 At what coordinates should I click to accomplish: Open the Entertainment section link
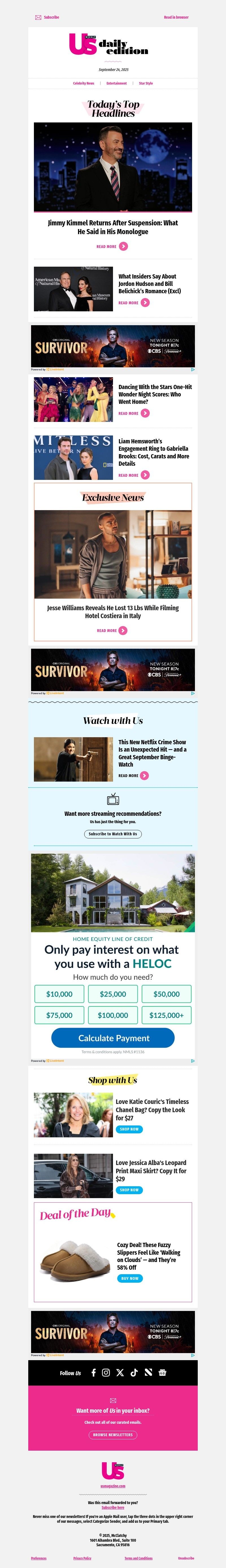[117, 83]
